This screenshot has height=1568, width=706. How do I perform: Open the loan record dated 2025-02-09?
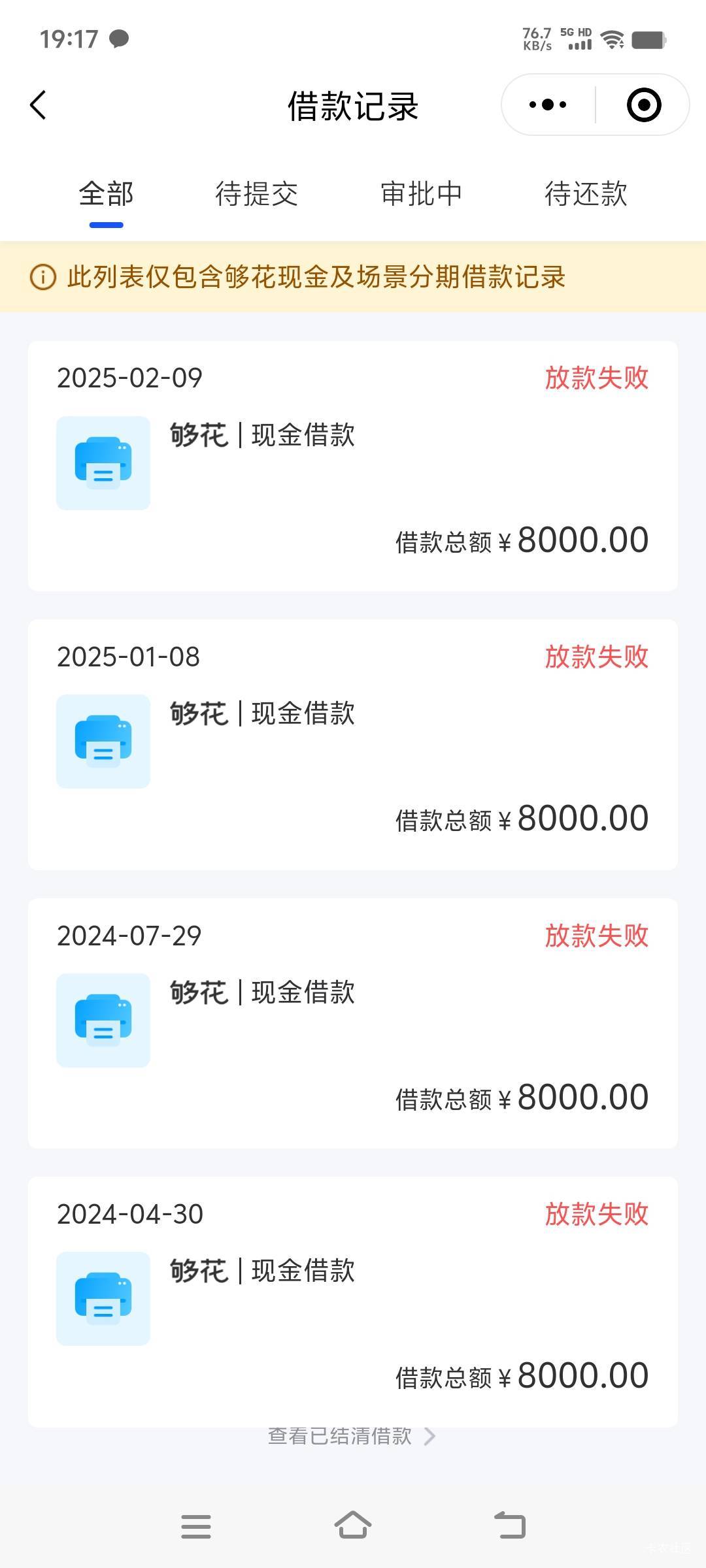[352, 466]
